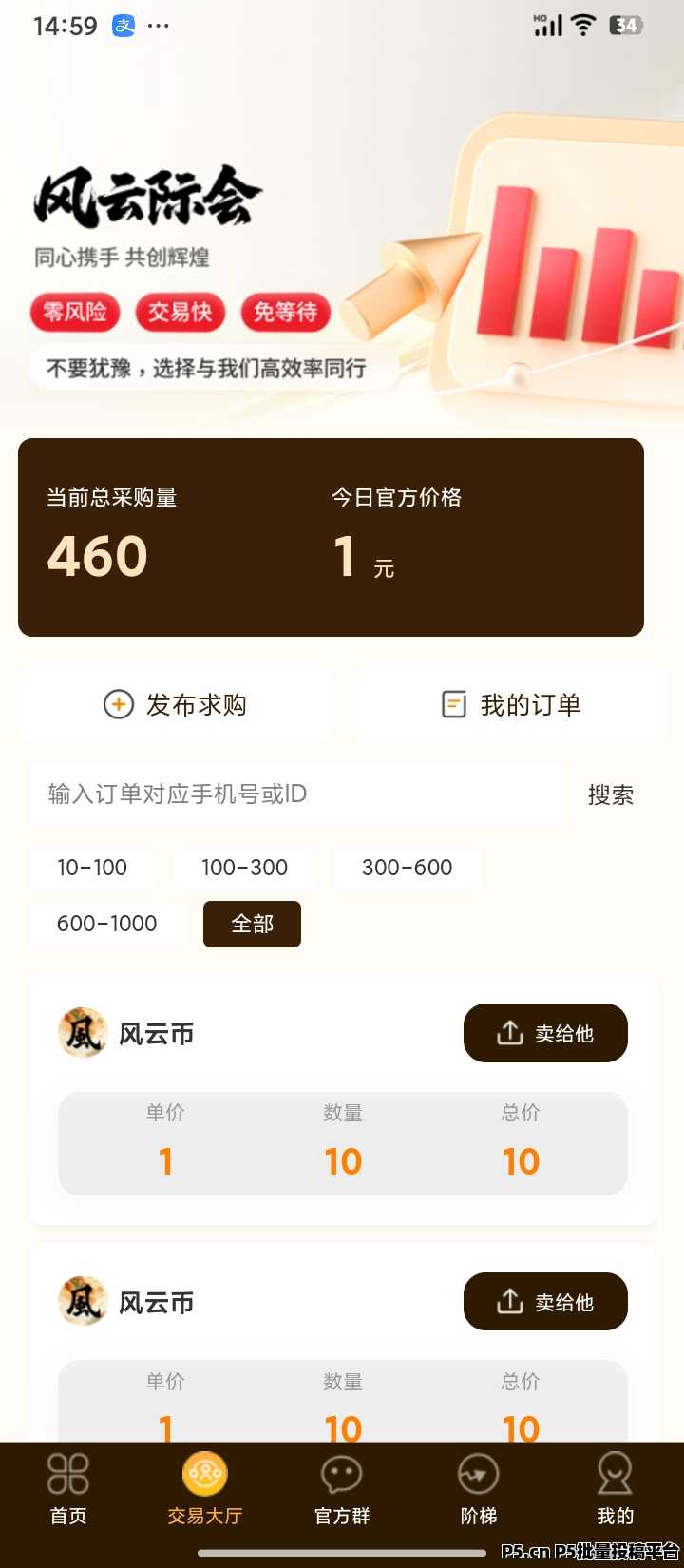
Task: Open the 我的 profile tab
Action: click(x=615, y=1489)
